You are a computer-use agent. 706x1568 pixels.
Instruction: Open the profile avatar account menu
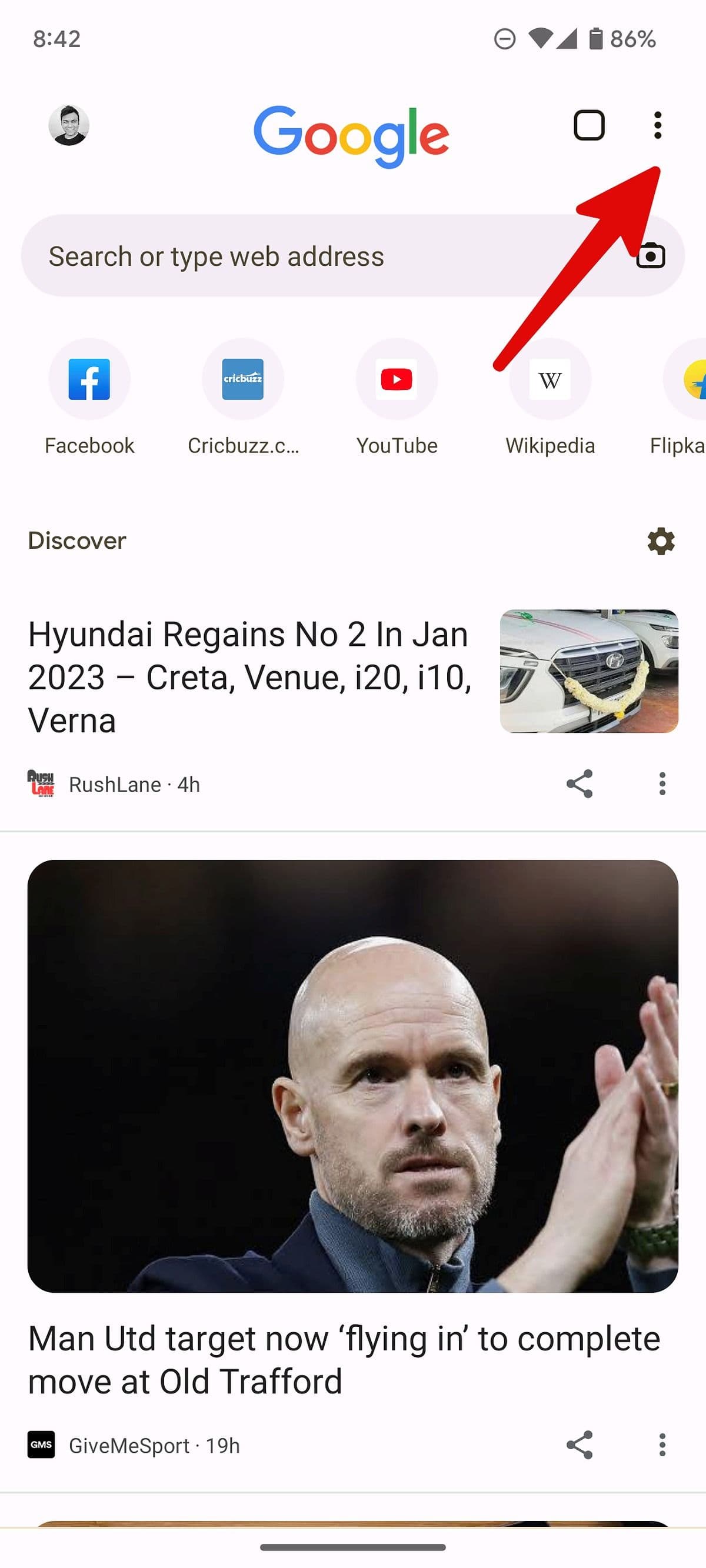69,125
